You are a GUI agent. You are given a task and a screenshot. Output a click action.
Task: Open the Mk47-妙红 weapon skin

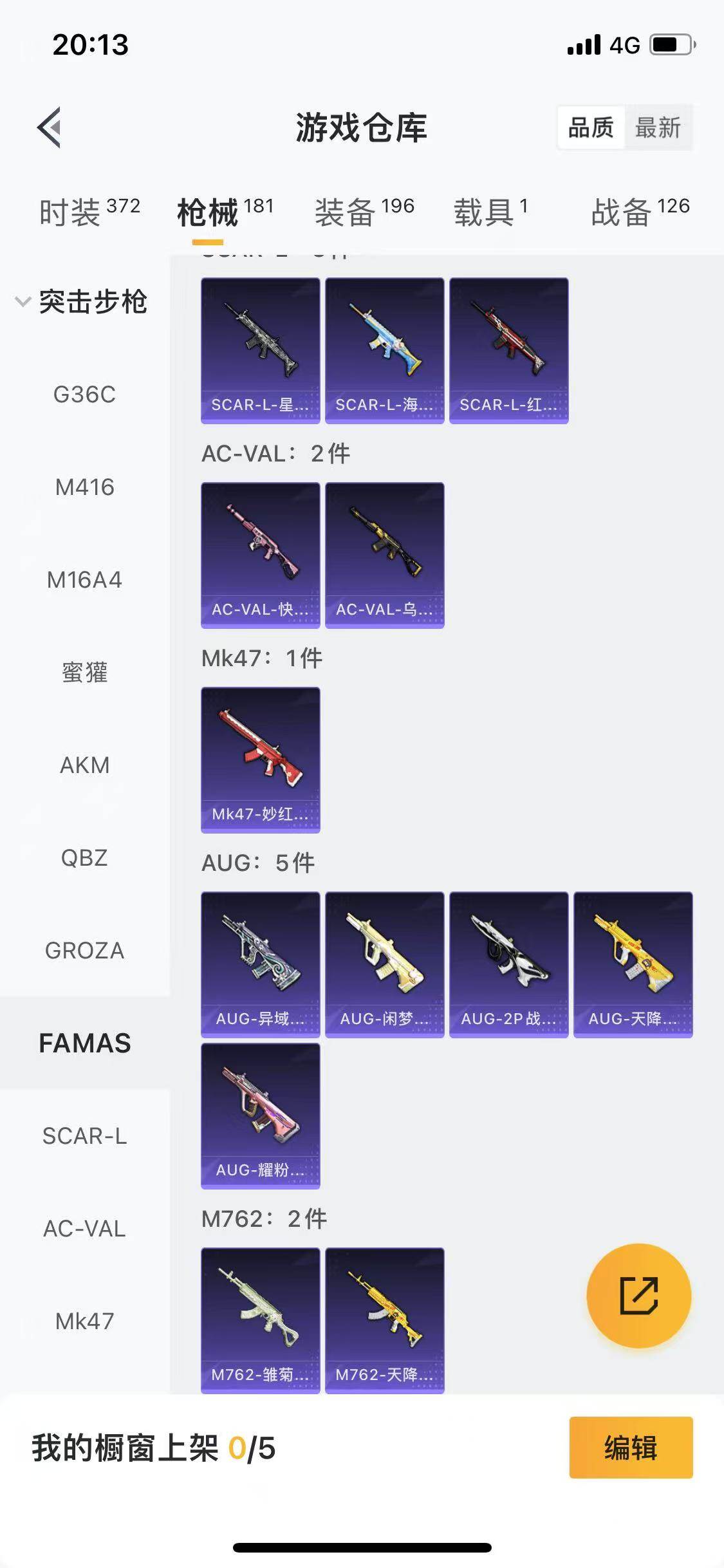[x=261, y=760]
